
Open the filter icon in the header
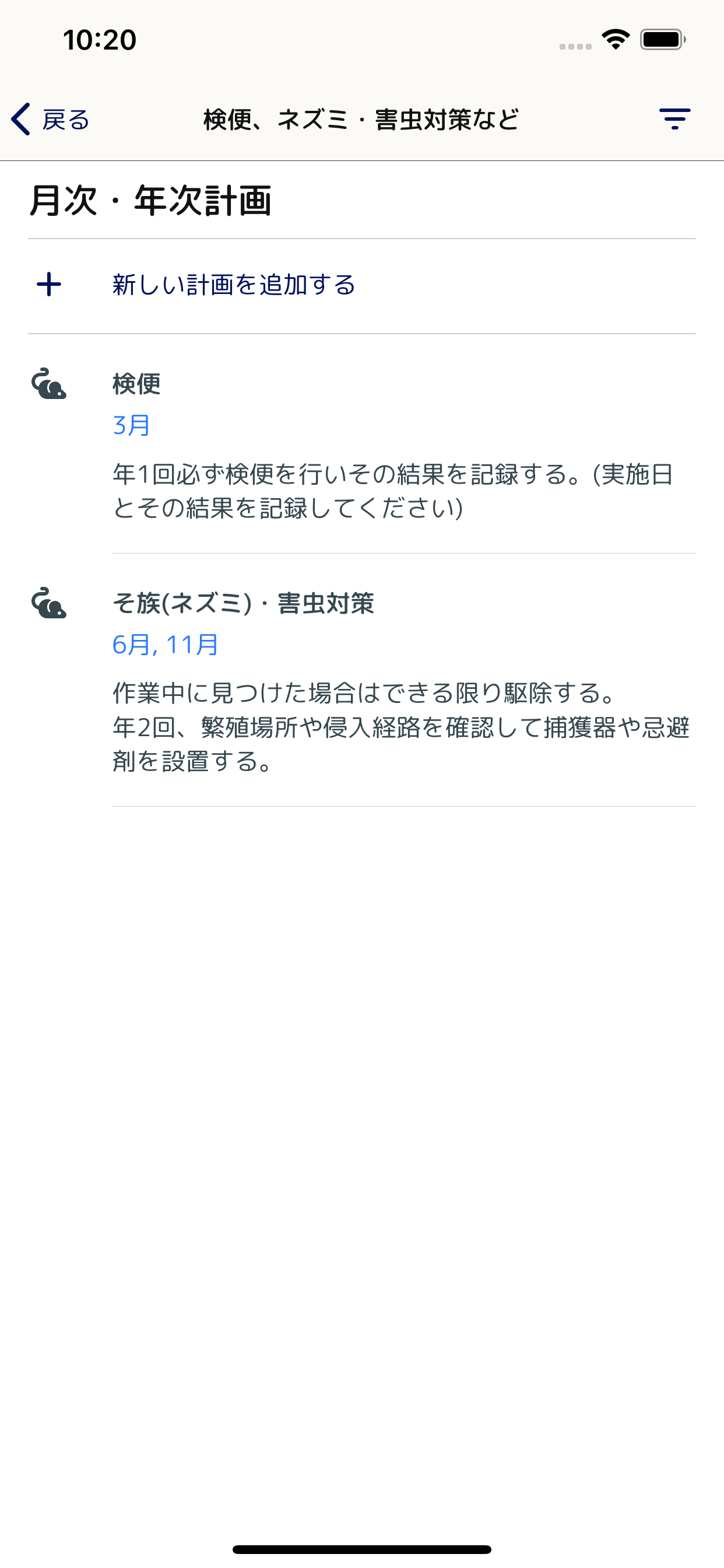674,118
